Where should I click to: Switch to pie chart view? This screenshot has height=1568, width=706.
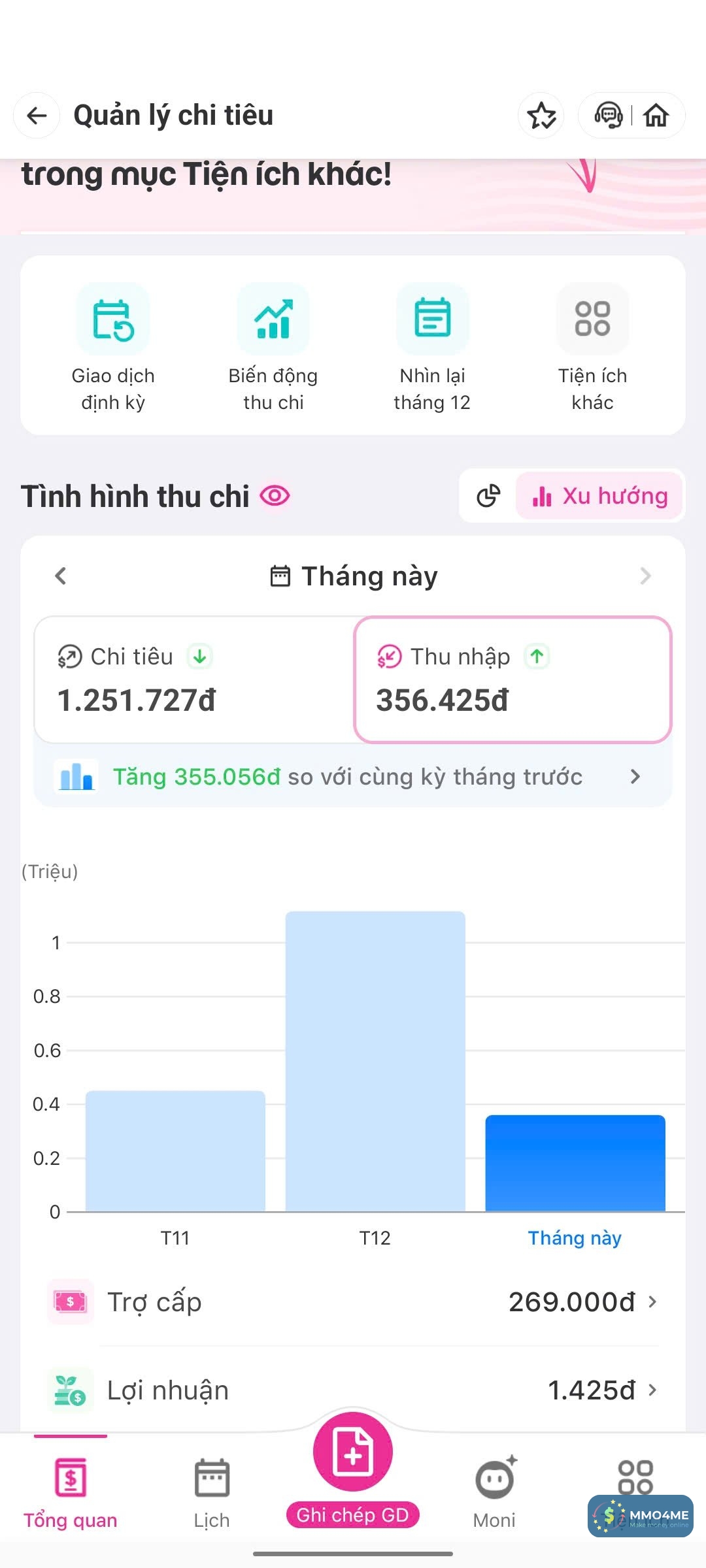pos(488,496)
